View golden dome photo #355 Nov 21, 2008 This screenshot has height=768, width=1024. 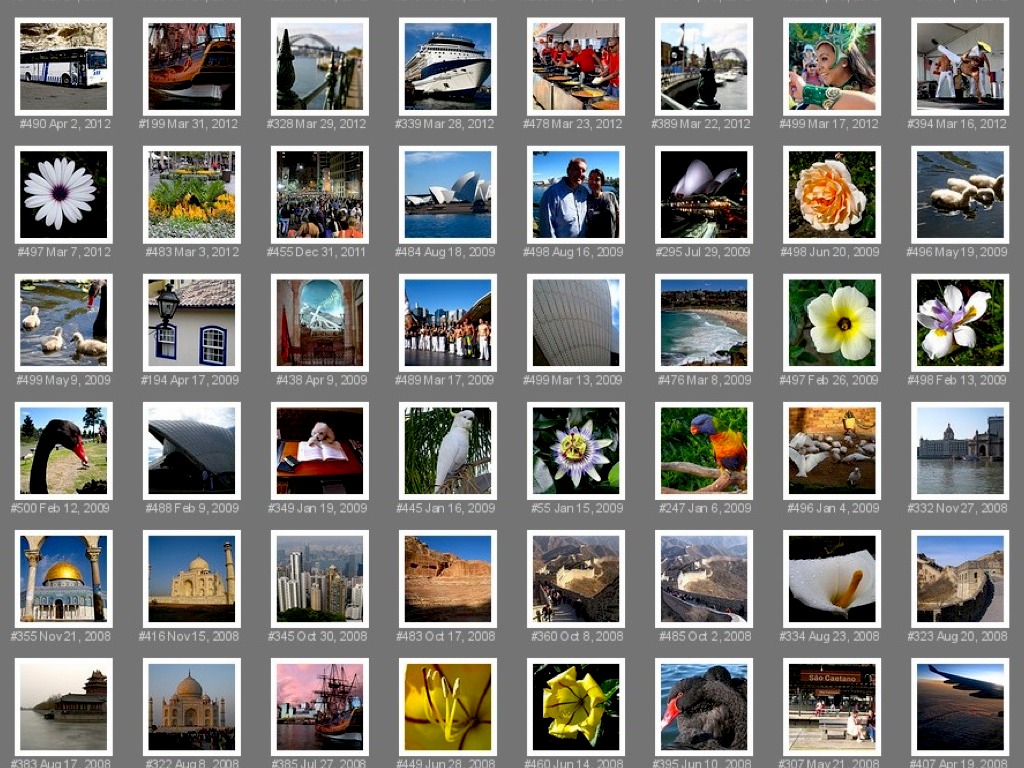(x=64, y=578)
